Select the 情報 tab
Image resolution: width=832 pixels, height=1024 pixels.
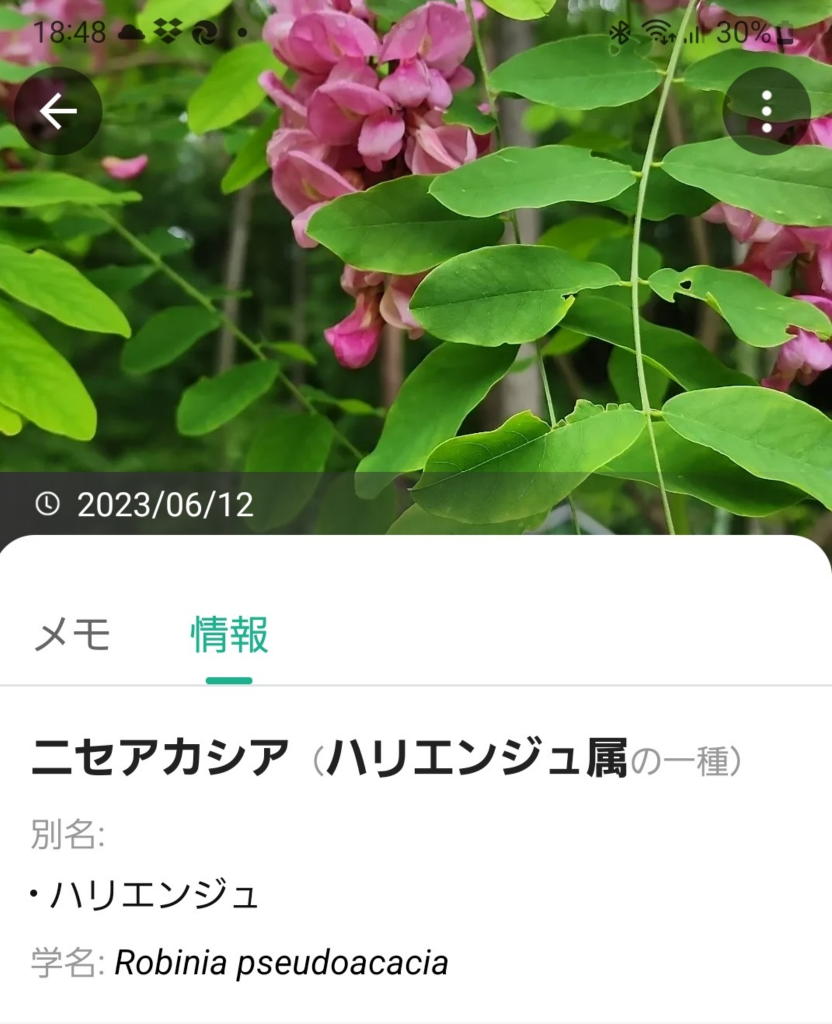point(229,634)
